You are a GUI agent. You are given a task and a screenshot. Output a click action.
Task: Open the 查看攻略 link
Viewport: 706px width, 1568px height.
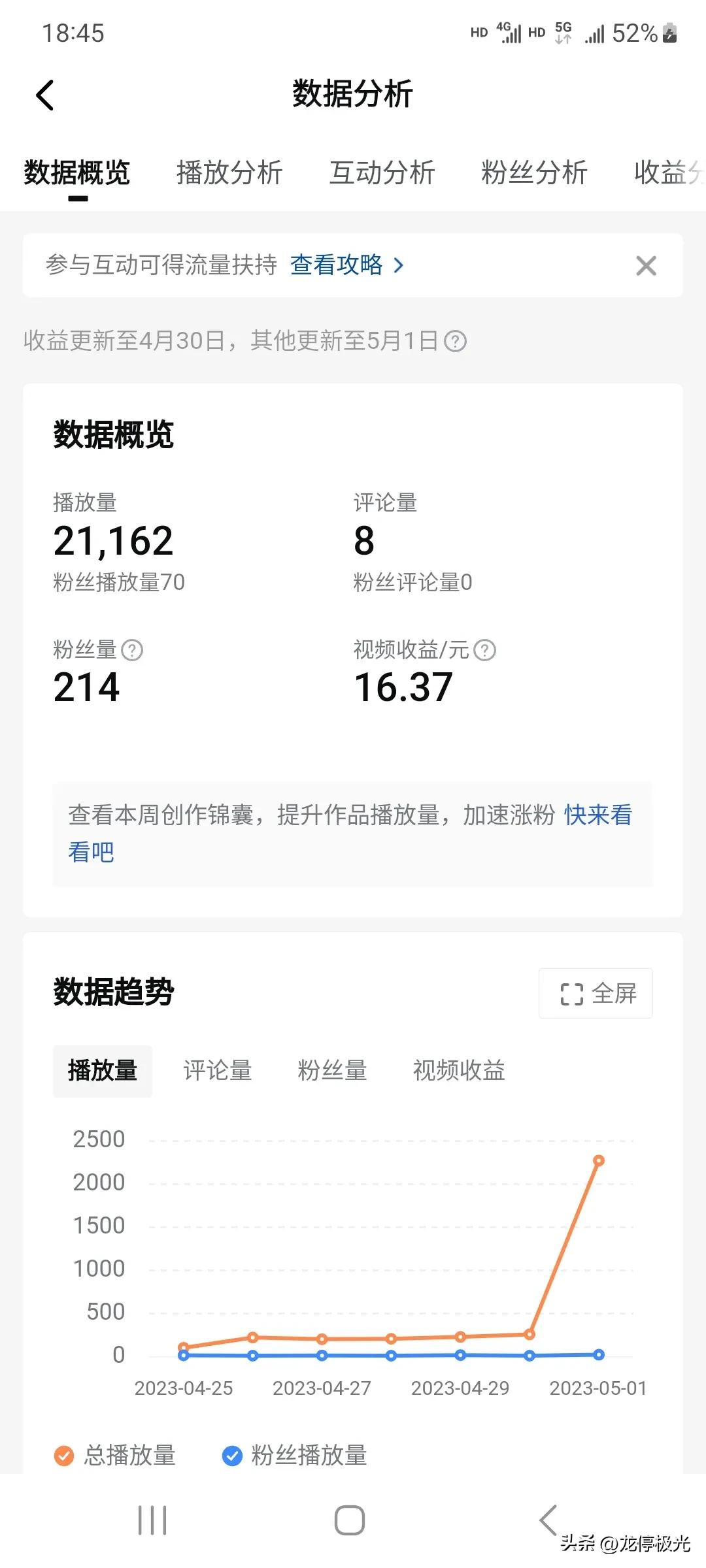(x=337, y=265)
